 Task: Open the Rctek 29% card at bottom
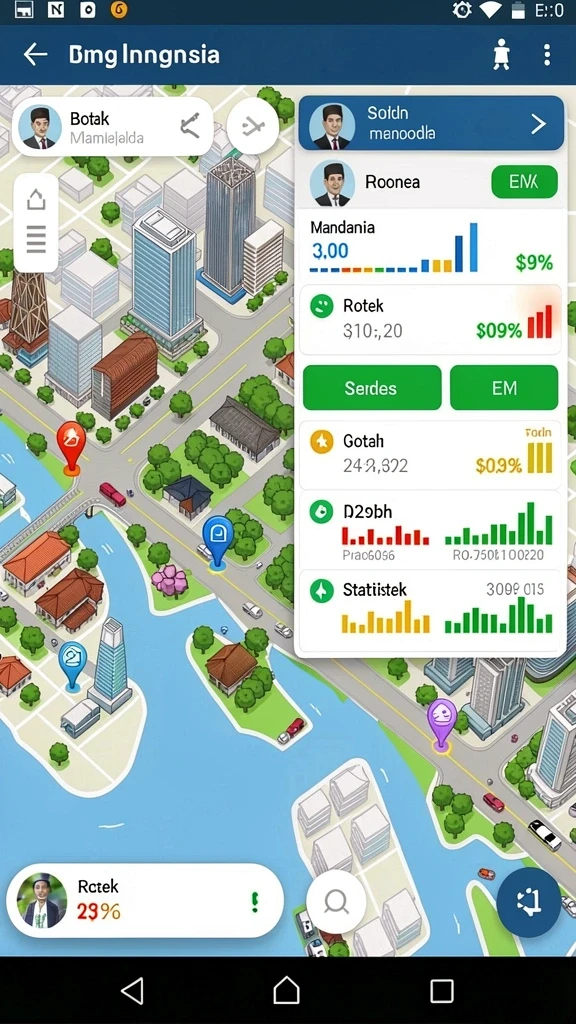click(145, 902)
